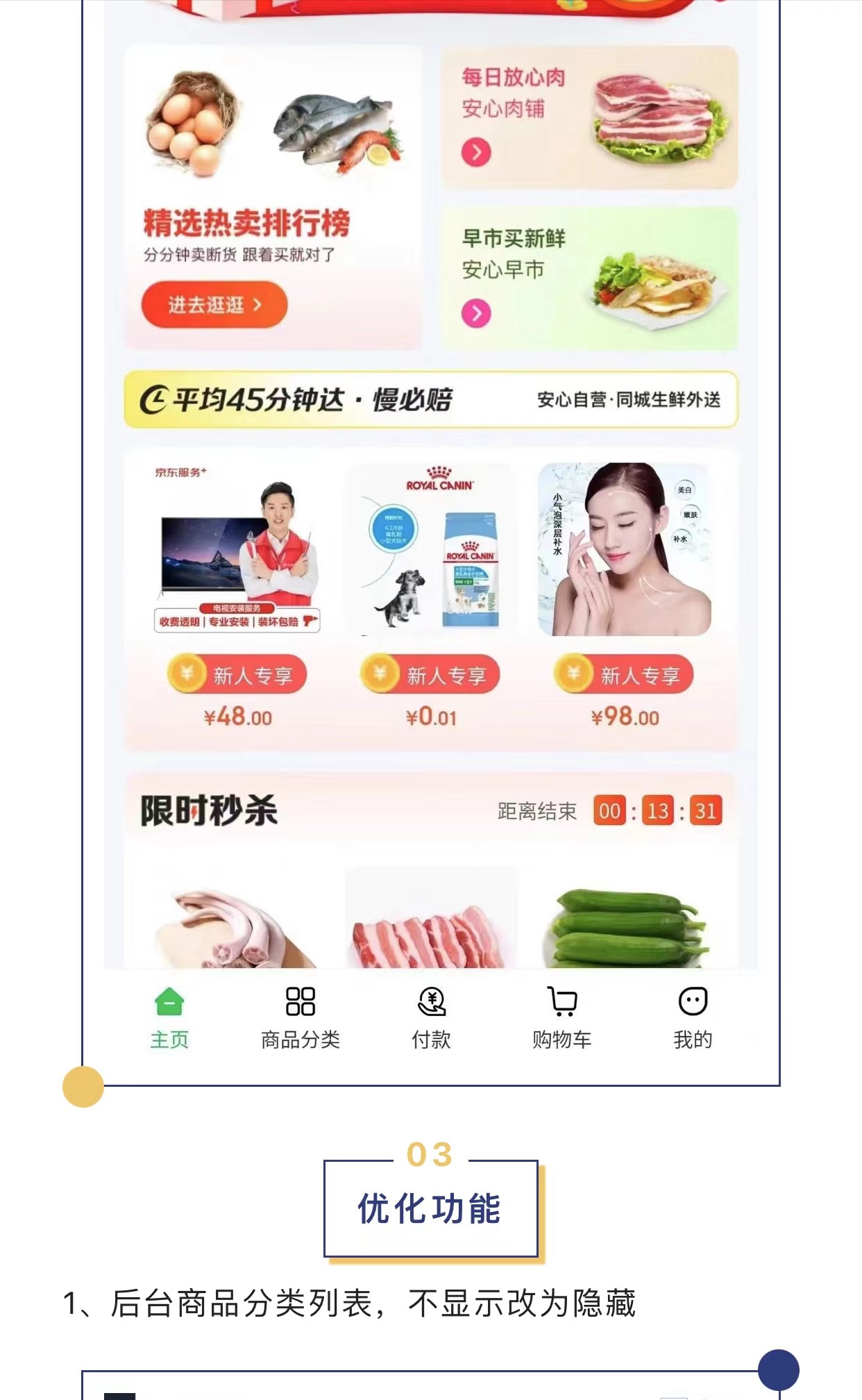Claim the ¥0.01 新人专享 coupon
This screenshot has width=862, height=1400.
[x=431, y=673]
